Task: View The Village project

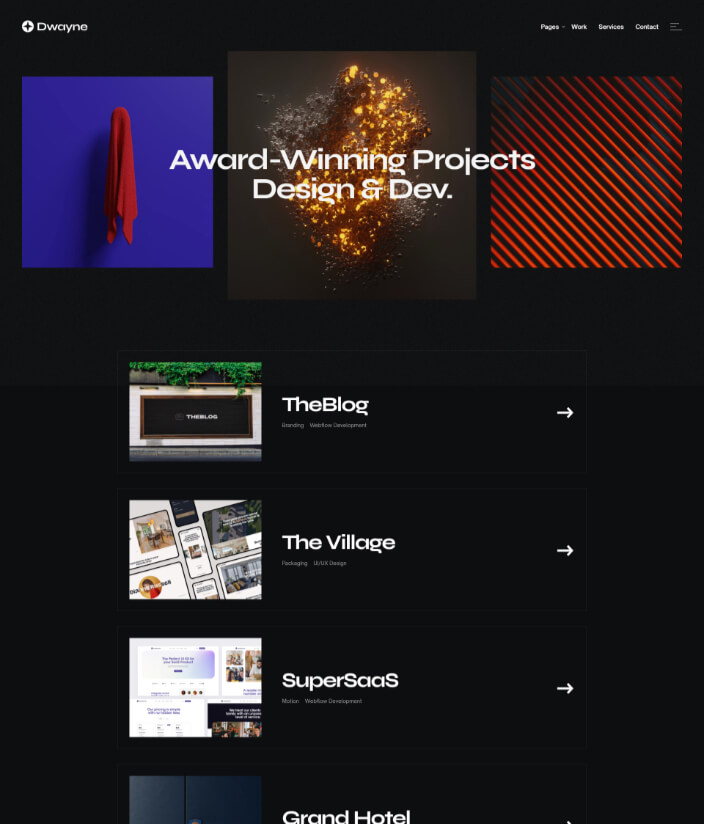Action: [x=338, y=543]
